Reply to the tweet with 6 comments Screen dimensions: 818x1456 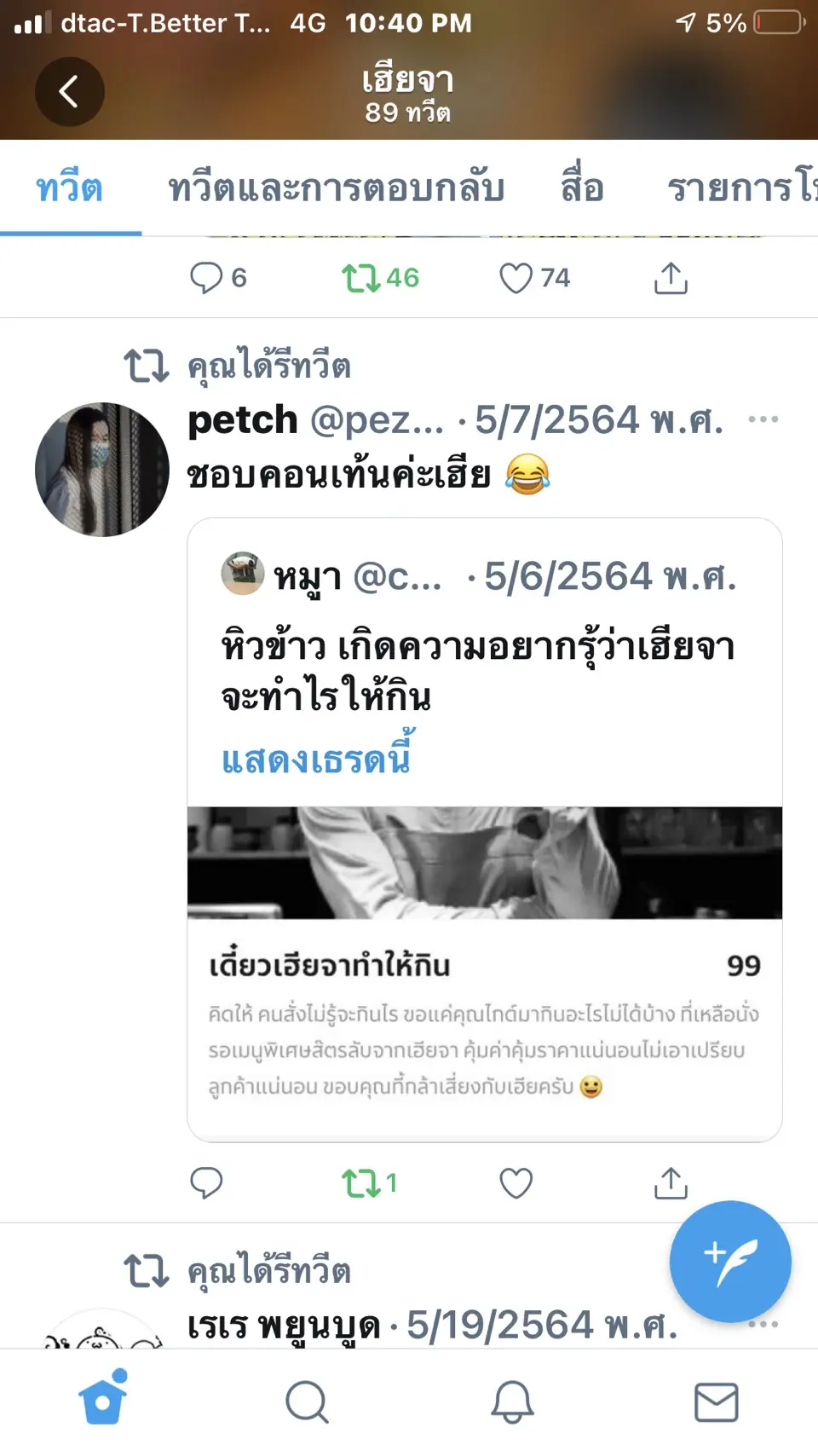(x=206, y=278)
